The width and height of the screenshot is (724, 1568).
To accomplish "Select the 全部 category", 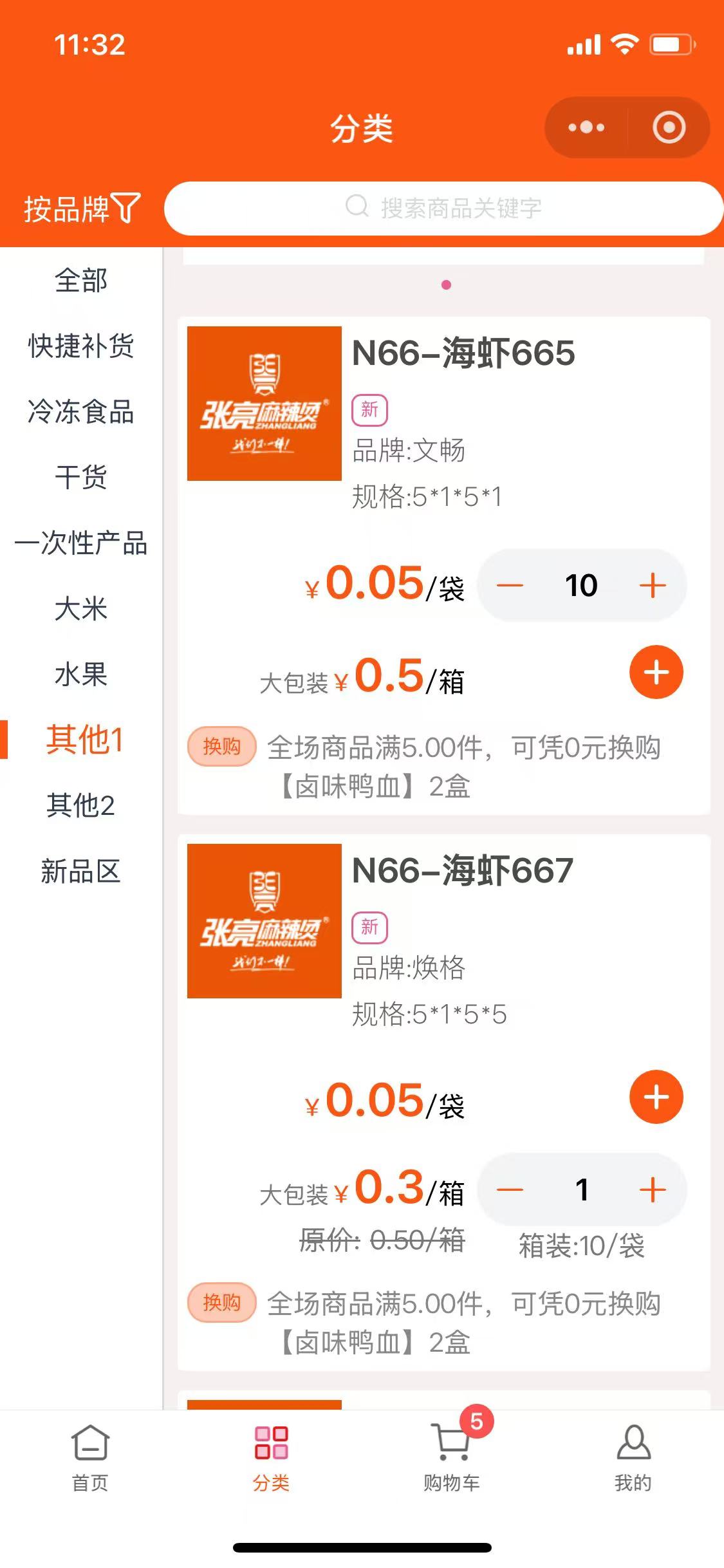I will click(x=81, y=281).
